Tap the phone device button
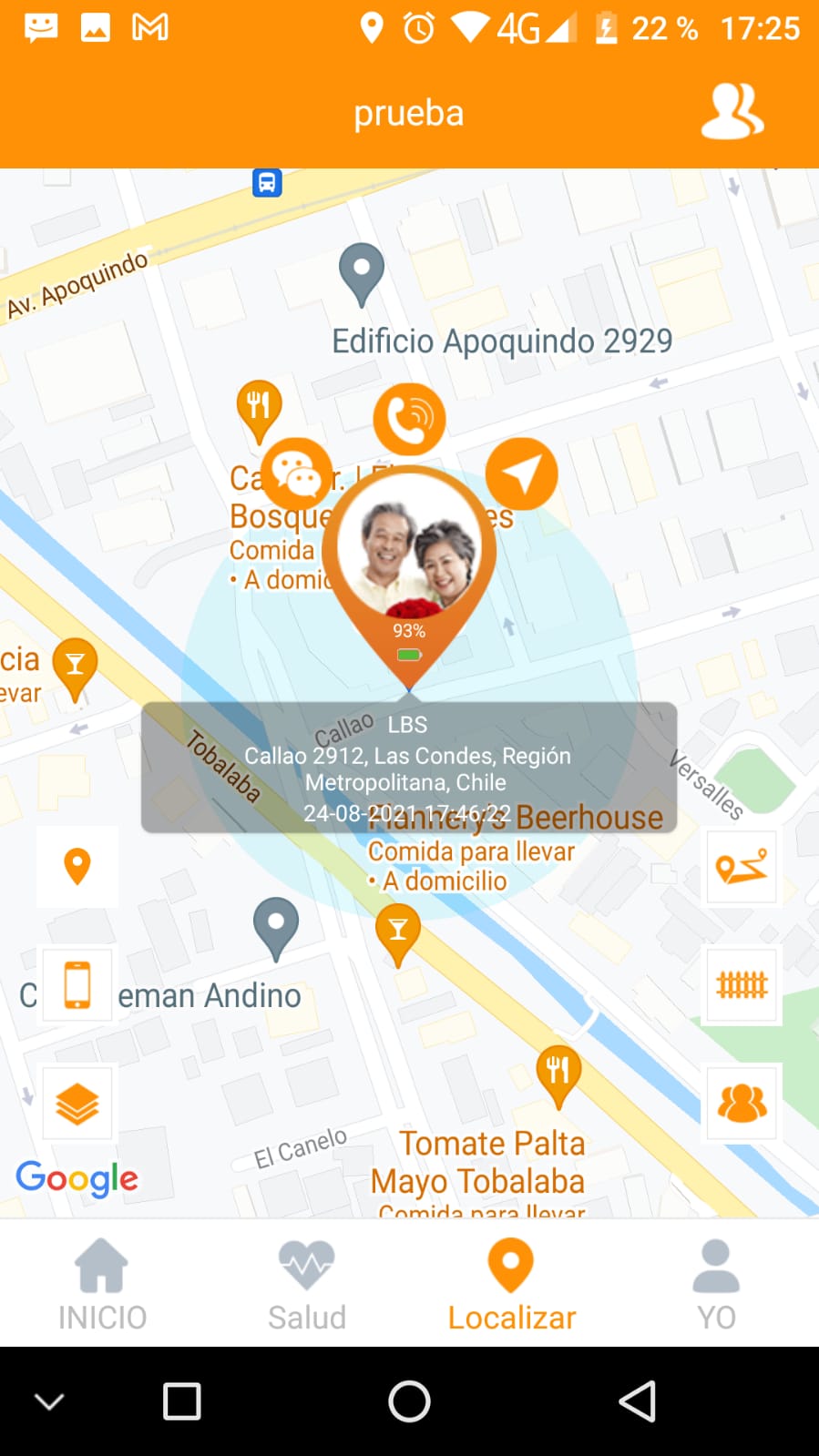This screenshot has height=1456, width=819. [77, 985]
